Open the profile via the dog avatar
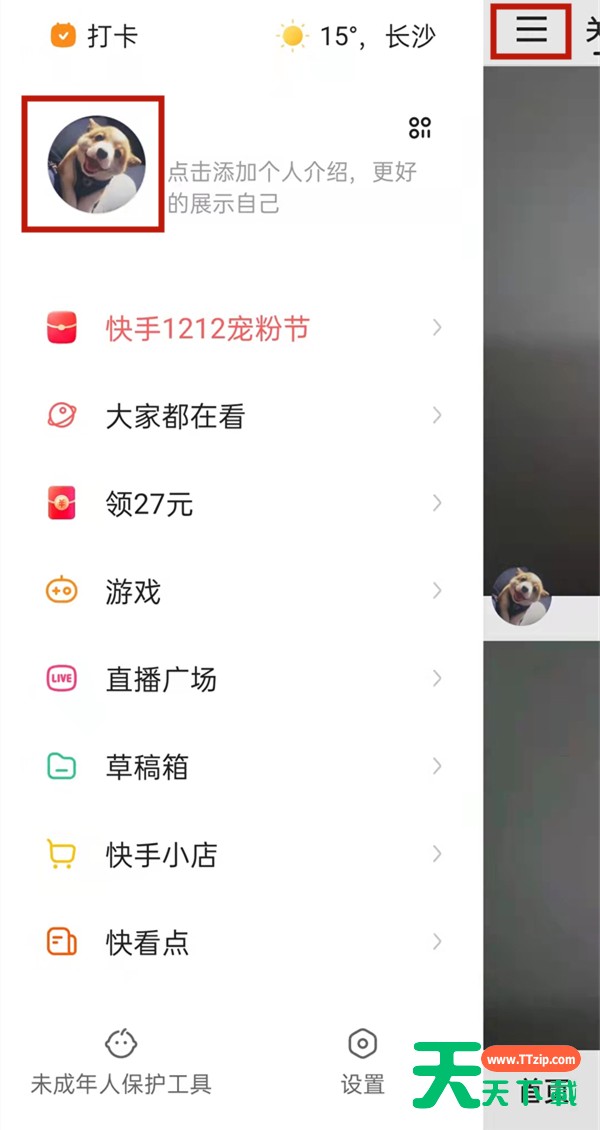Image resolution: width=600 pixels, height=1130 pixels. pos(97,164)
